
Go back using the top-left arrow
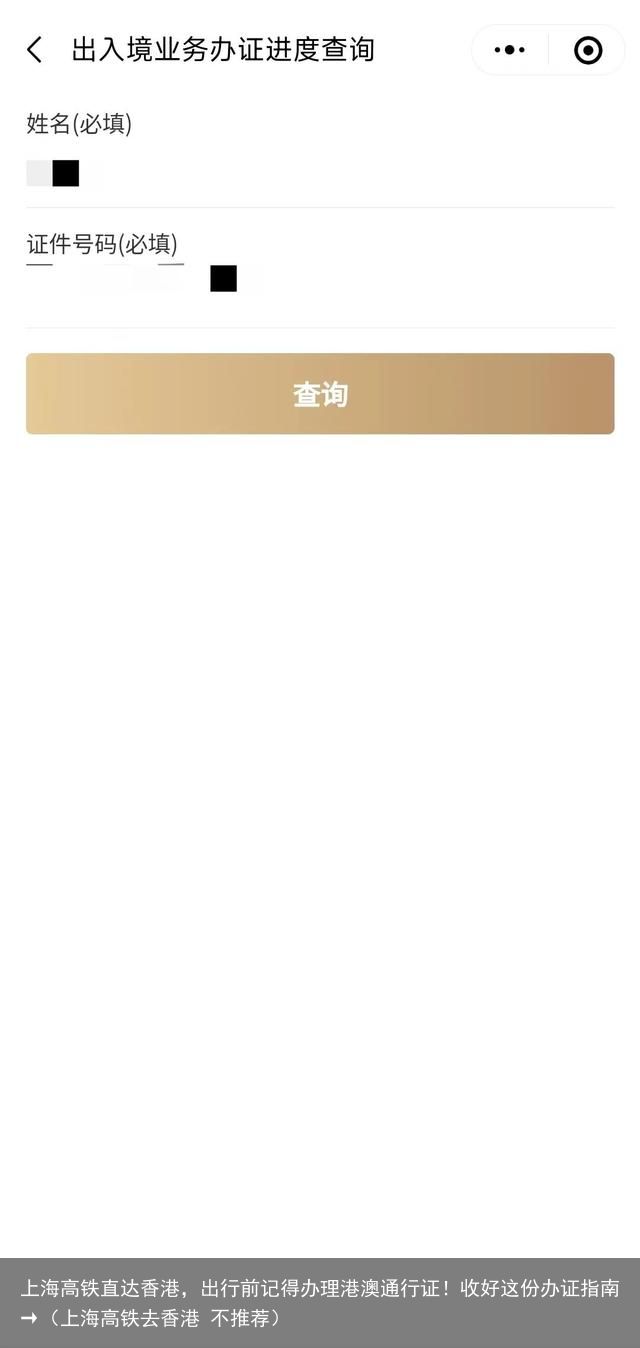[x=35, y=50]
